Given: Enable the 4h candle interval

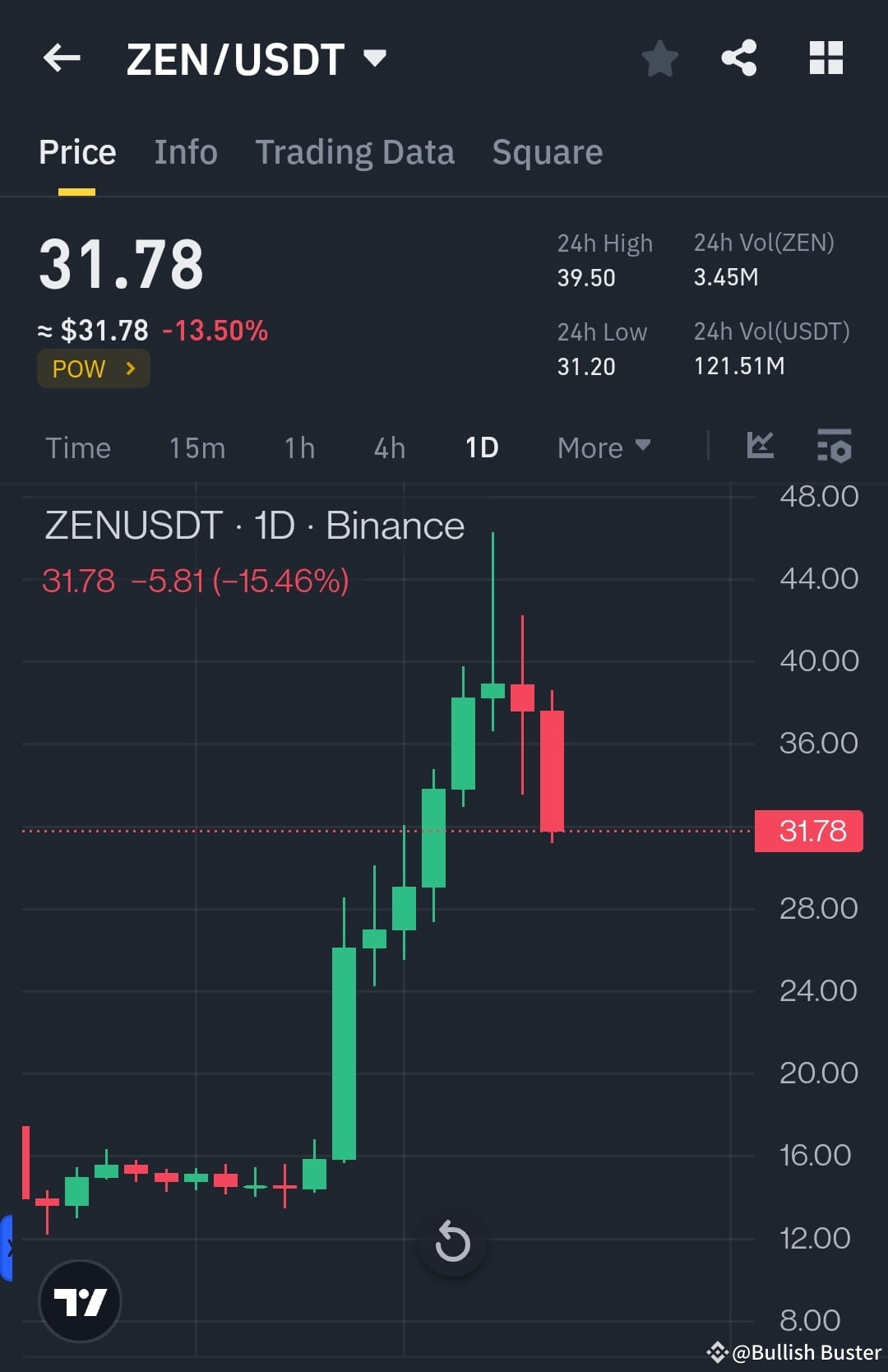Looking at the screenshot, I should click(388, 447).
